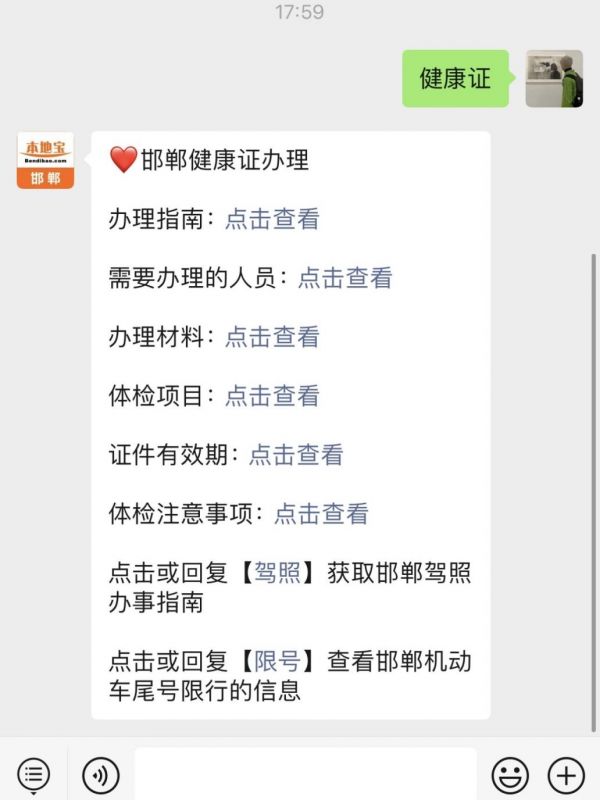Open the 办理指南 点击查看 link

[x=271, y=219]
